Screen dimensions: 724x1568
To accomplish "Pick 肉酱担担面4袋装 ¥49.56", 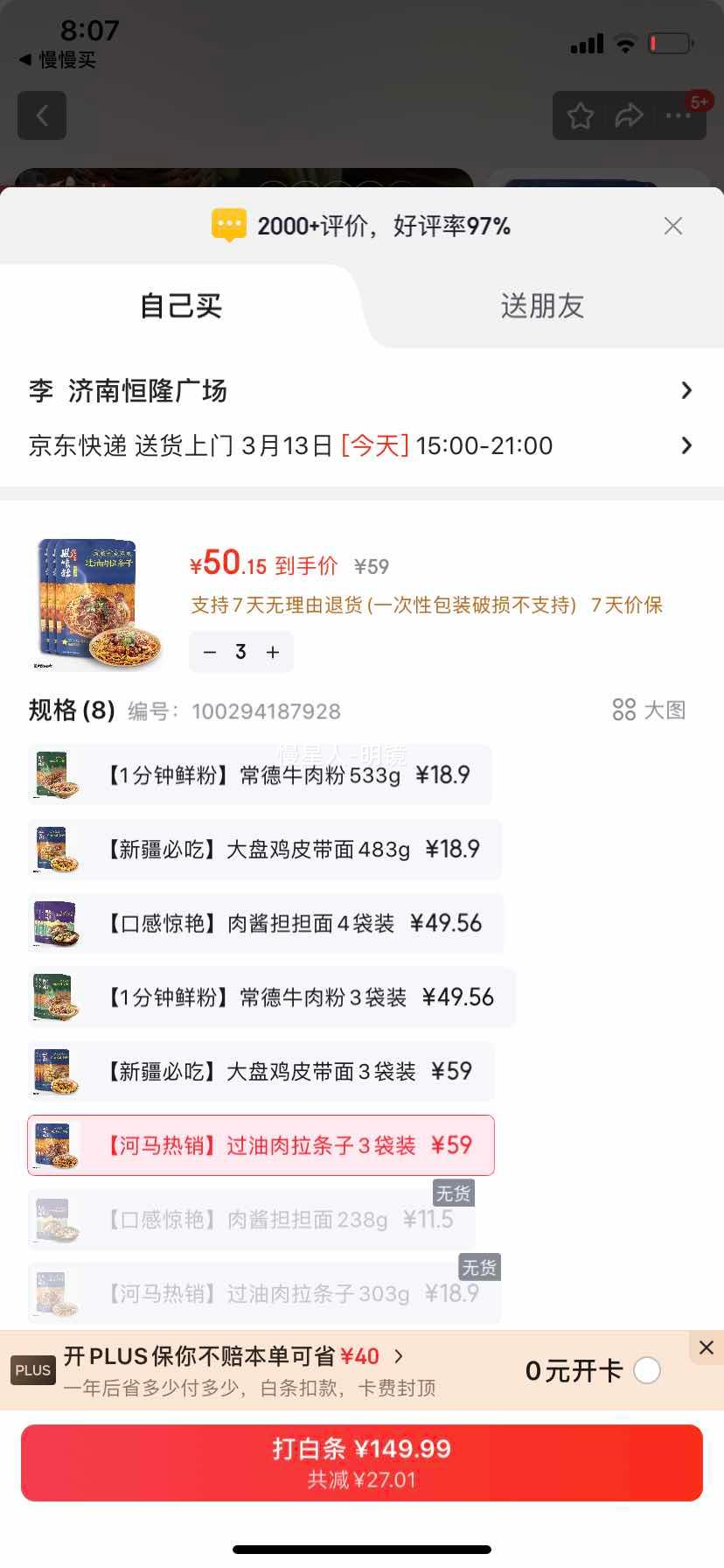I will pos(267,923).
